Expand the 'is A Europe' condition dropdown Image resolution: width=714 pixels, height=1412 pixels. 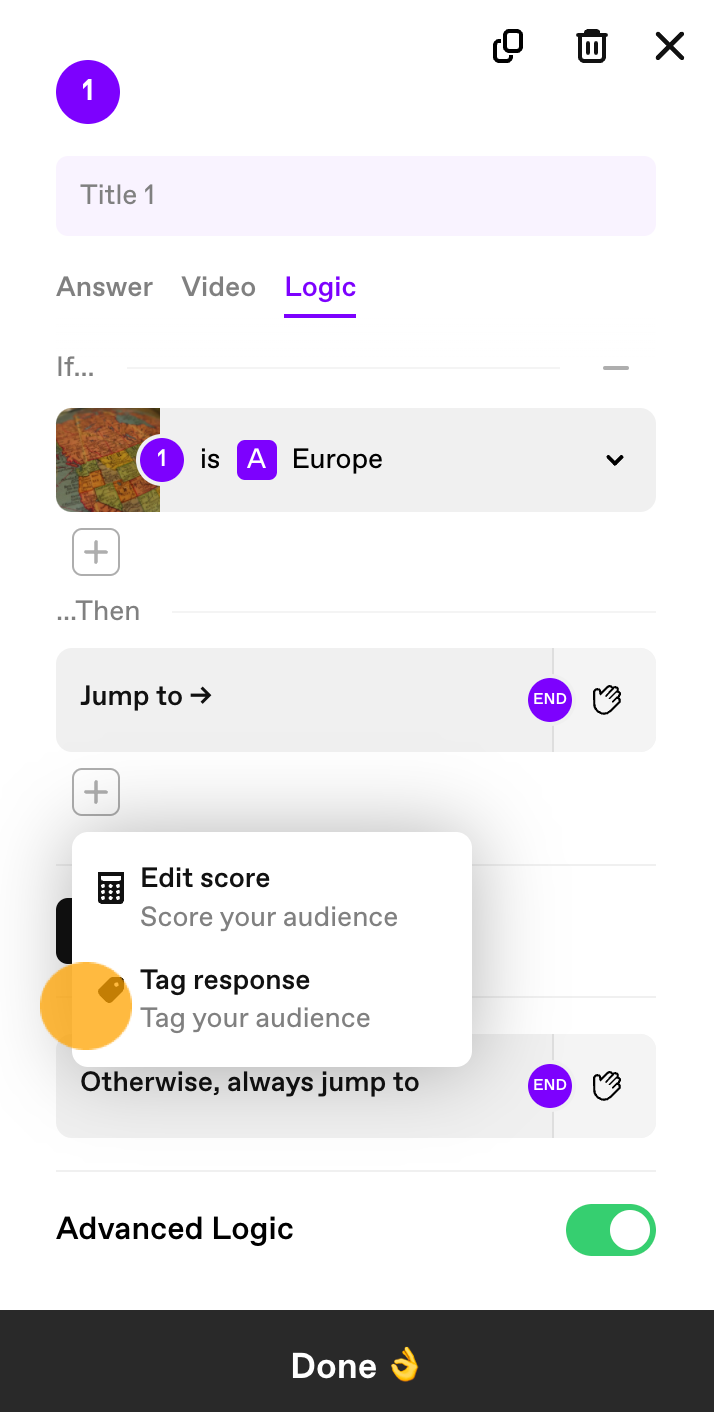point(615,460)
